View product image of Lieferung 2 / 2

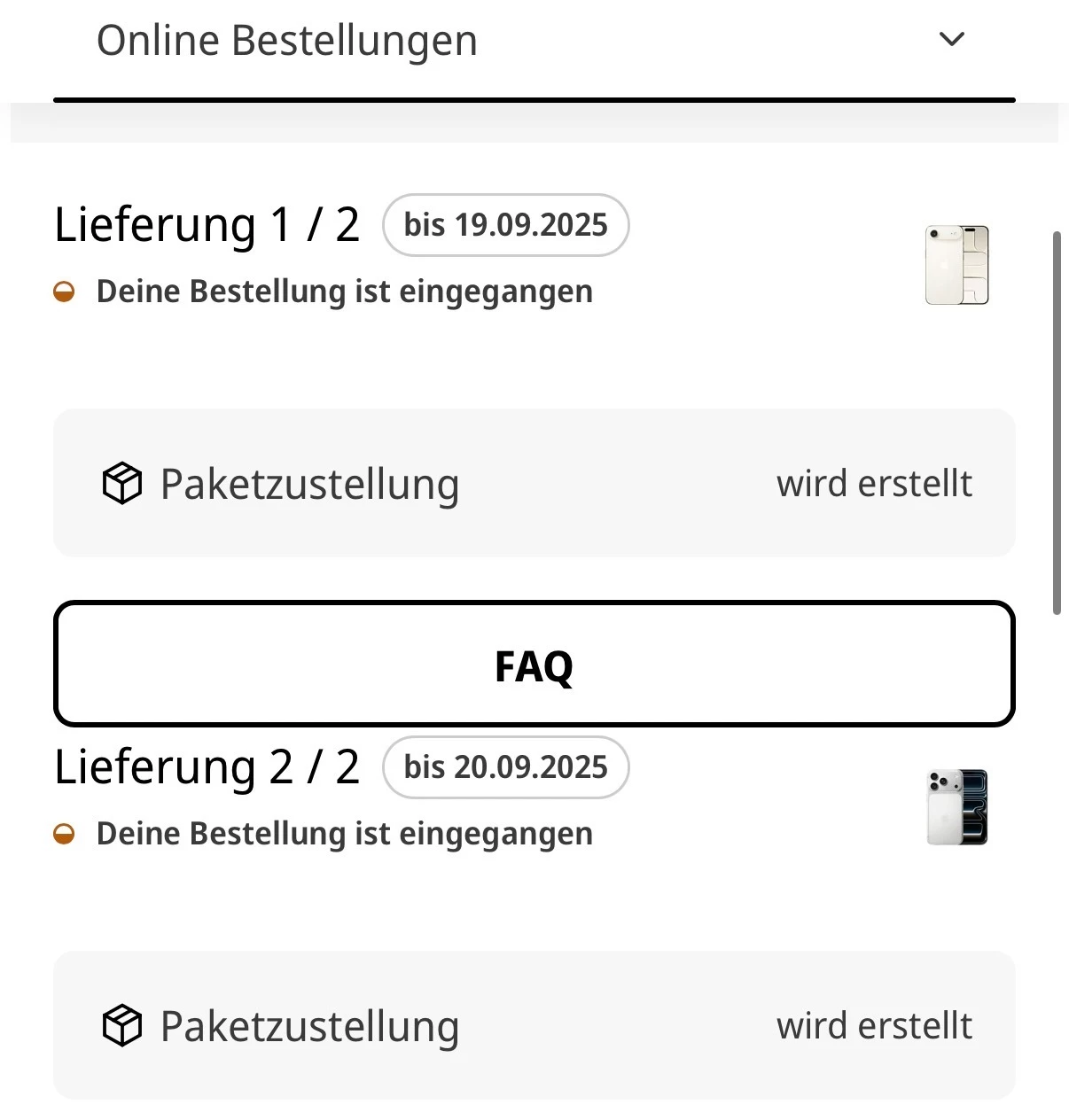[x=956, y=807]
